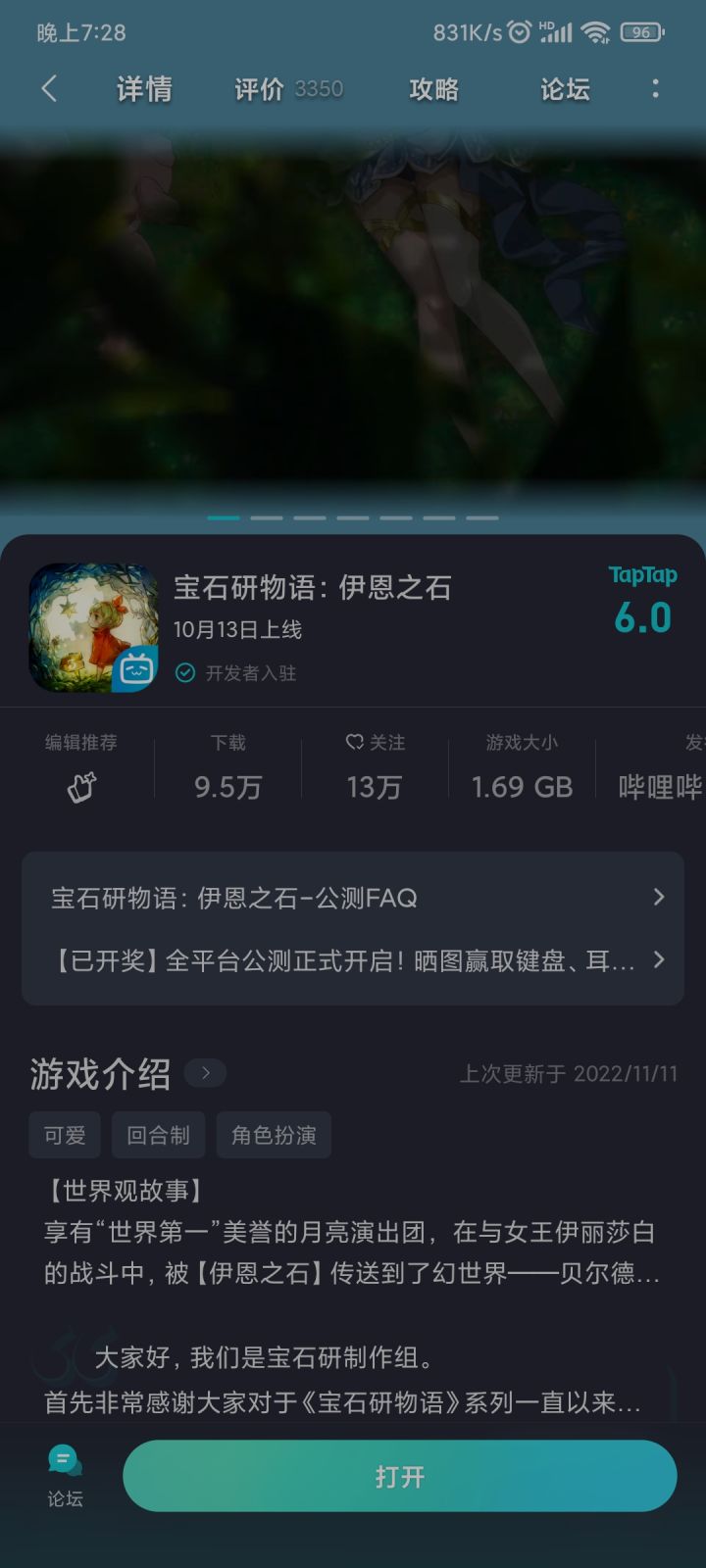Tap the back arrow to return
The image size is (706, 1568).
click(x=49, y=88)
